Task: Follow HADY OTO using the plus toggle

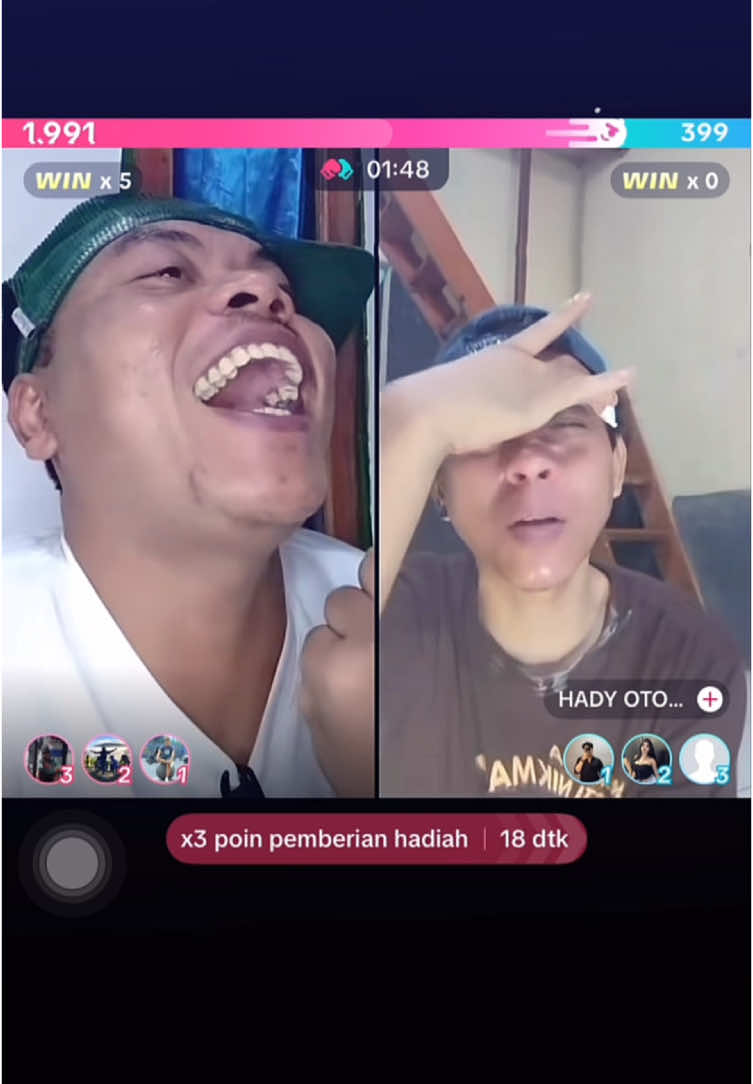Action: point(710,700)
